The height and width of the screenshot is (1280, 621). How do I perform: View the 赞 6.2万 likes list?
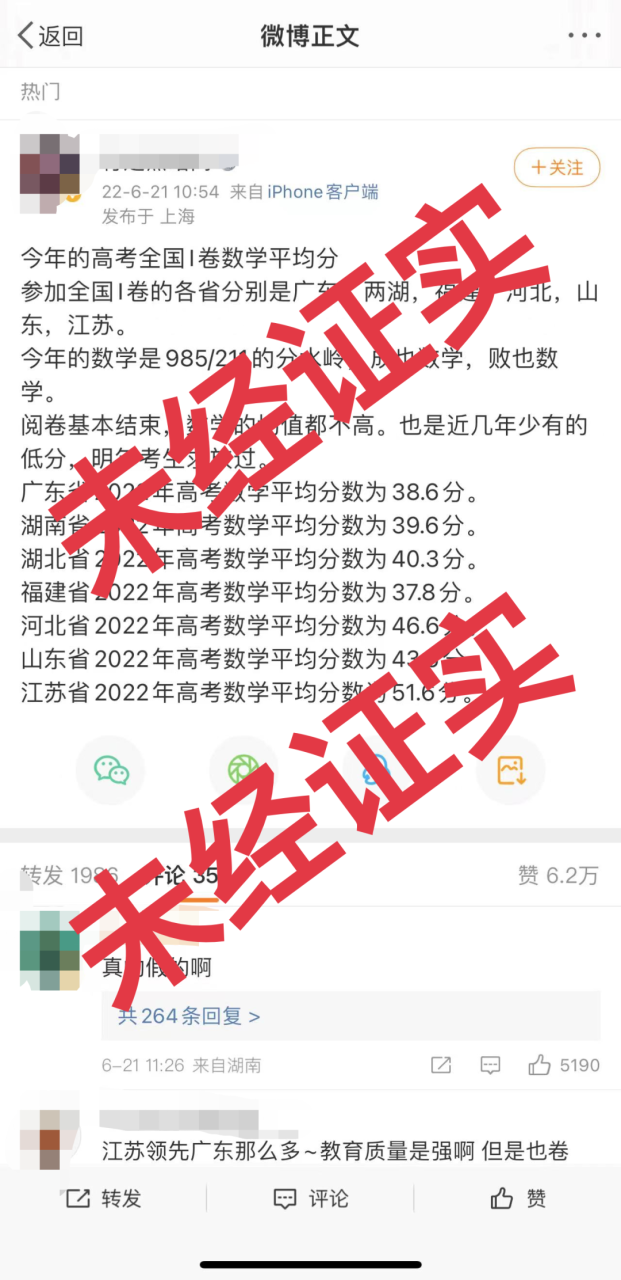point(558,875)
